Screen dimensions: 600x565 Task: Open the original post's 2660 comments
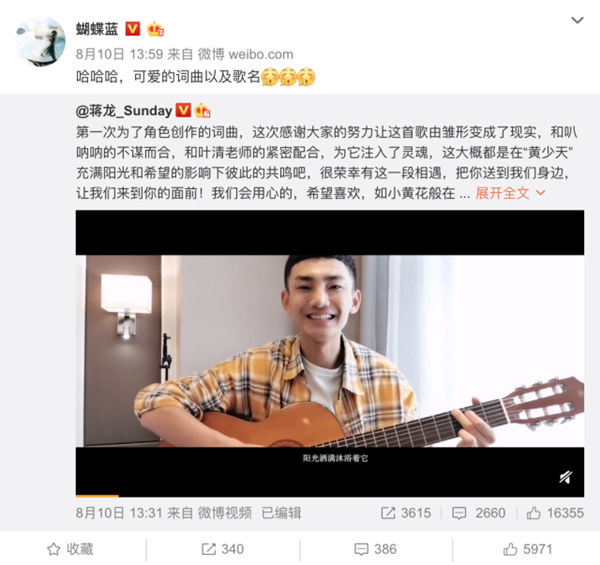[478, 513]
